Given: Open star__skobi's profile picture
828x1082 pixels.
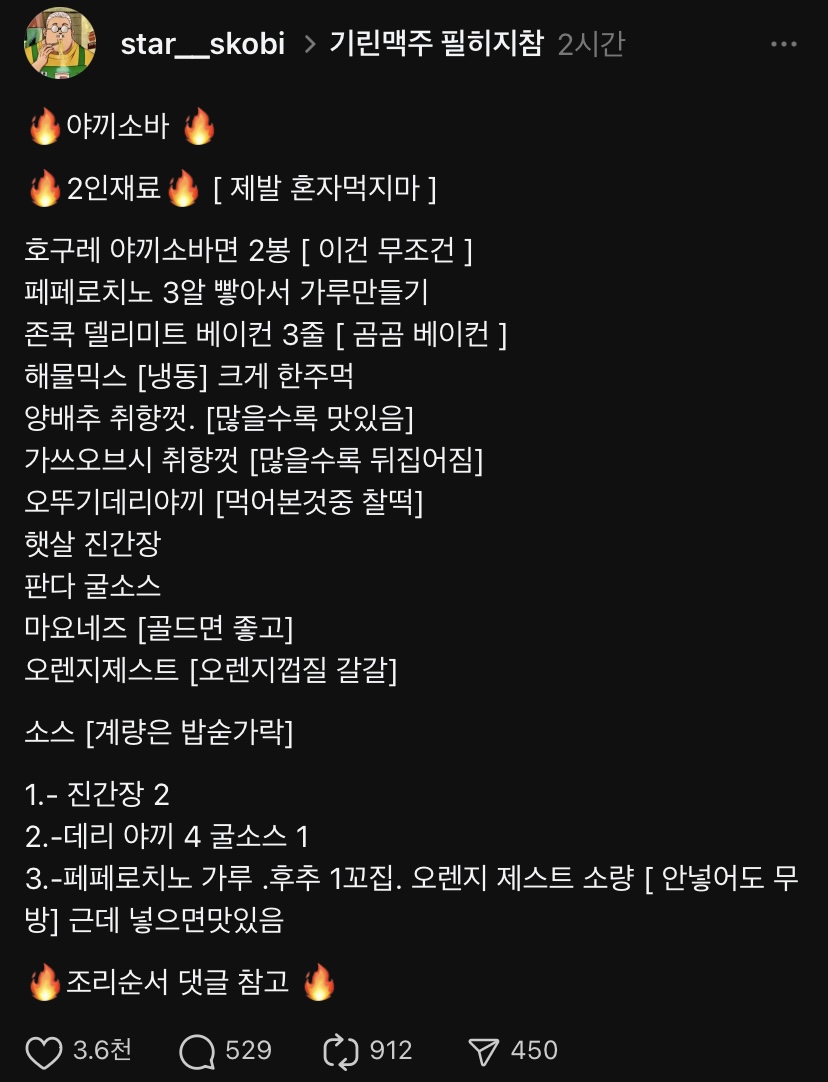Looking at the screenshot, I should coord(60,43).
